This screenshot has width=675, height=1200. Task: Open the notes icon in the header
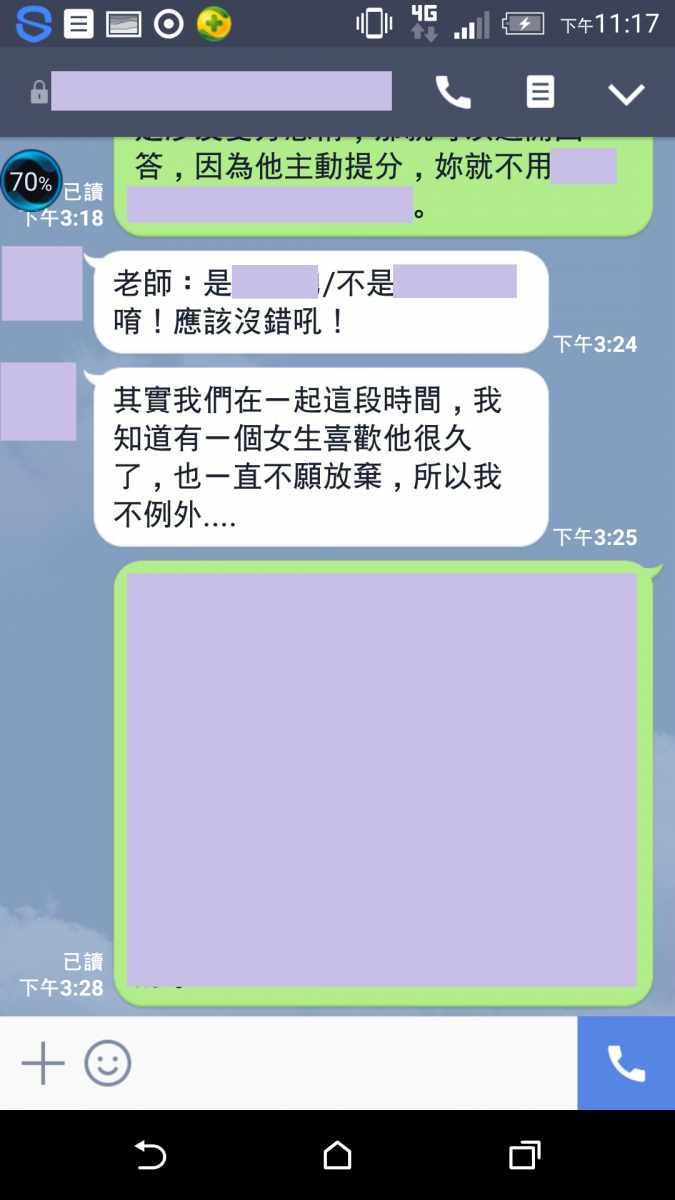pos(540,93)
